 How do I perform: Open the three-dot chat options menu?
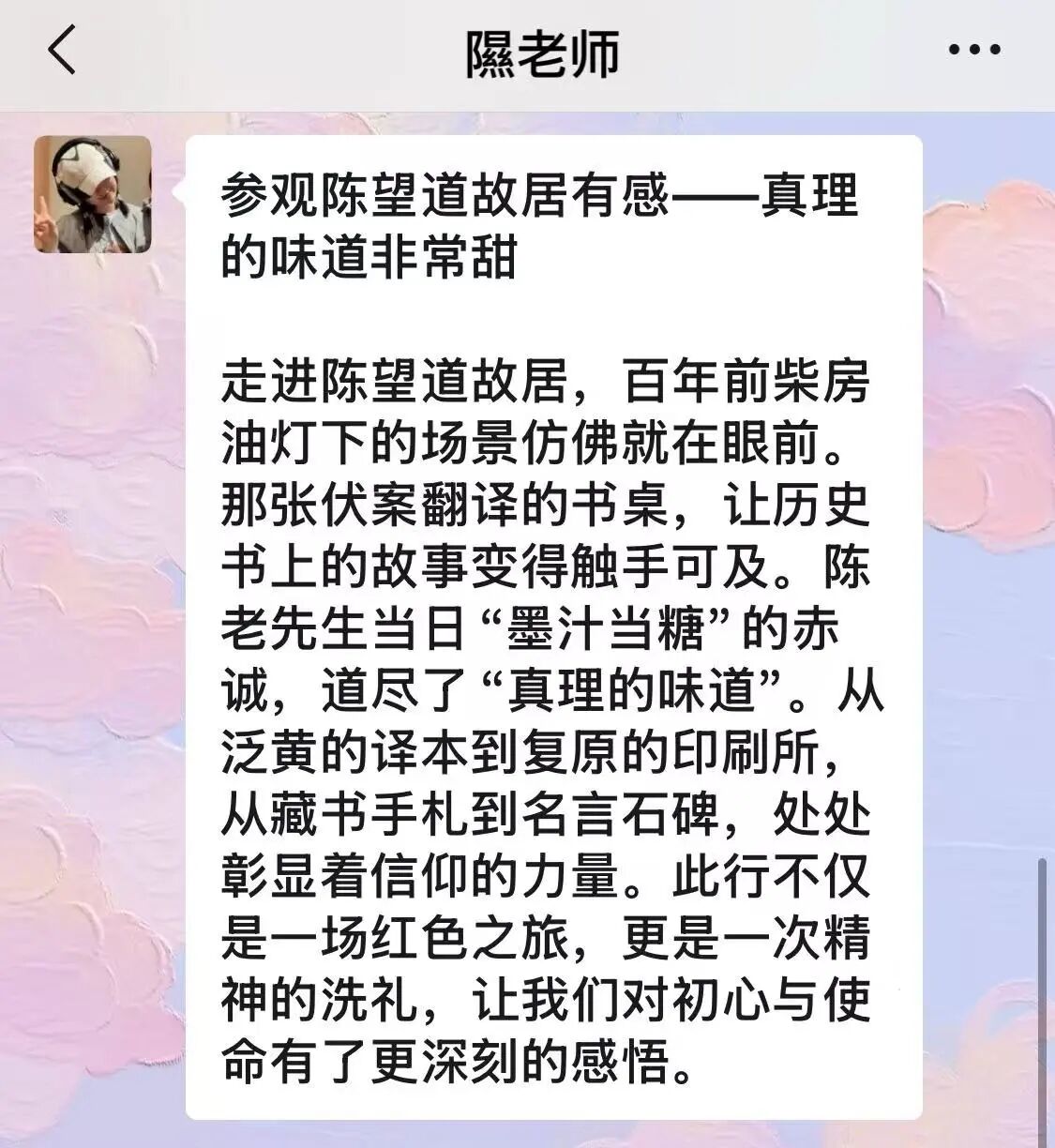(x=973, y=51)
